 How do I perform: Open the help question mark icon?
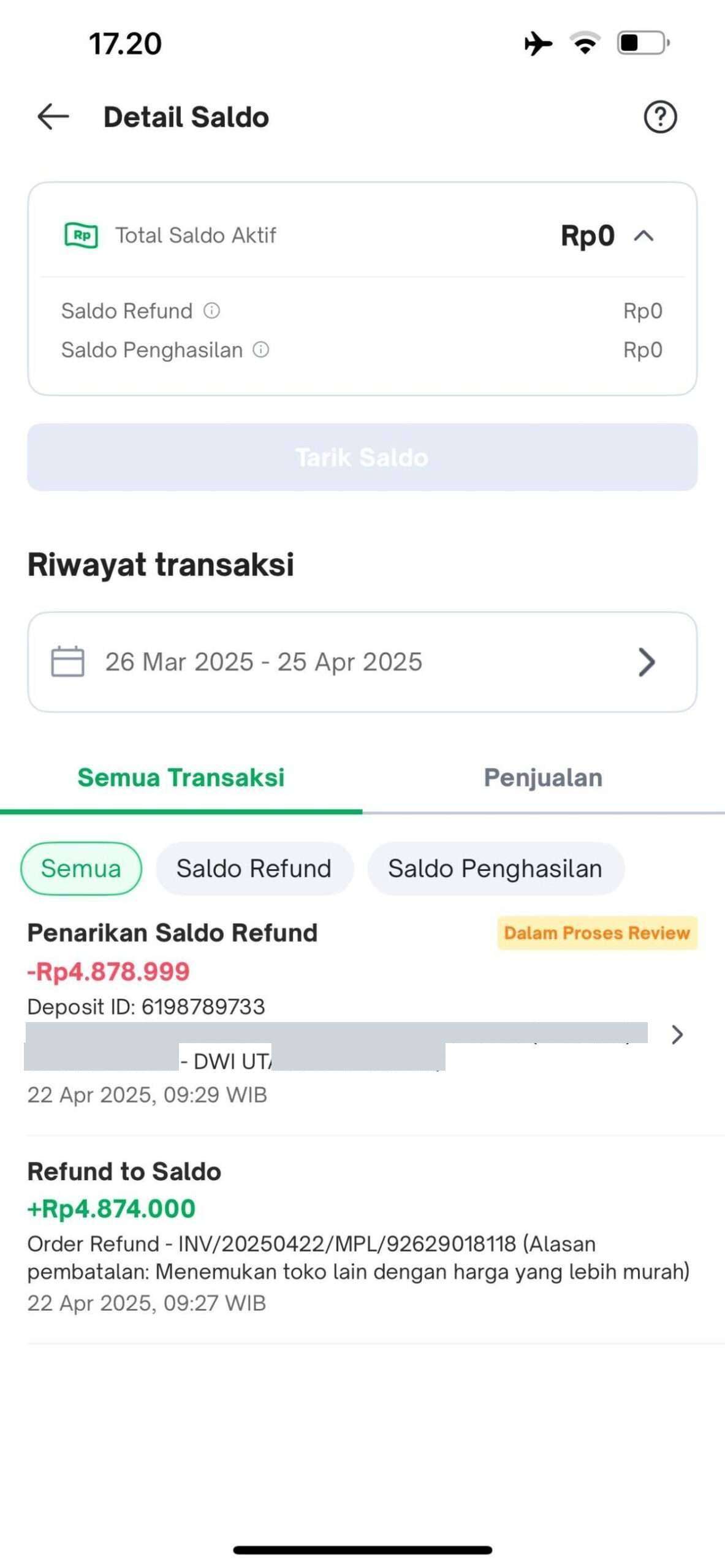pos(660,116)
